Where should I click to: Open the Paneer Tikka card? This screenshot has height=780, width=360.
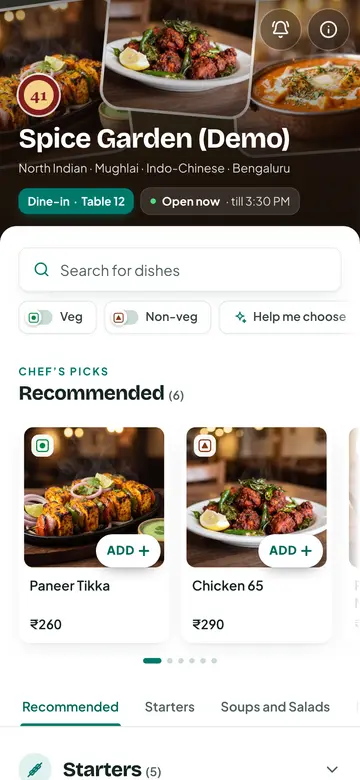(x=94, y=535)
